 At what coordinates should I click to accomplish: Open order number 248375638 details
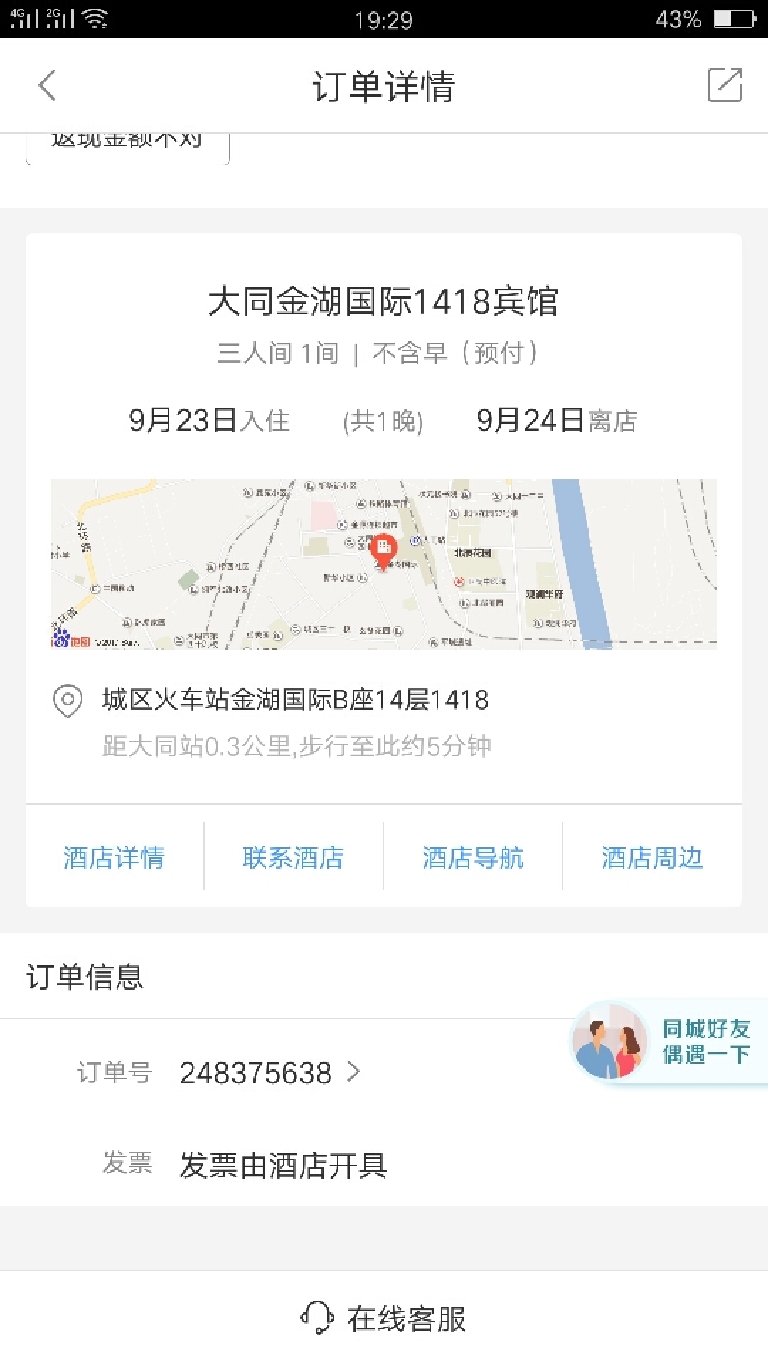pyautogui.click(x=268, y=1073)
